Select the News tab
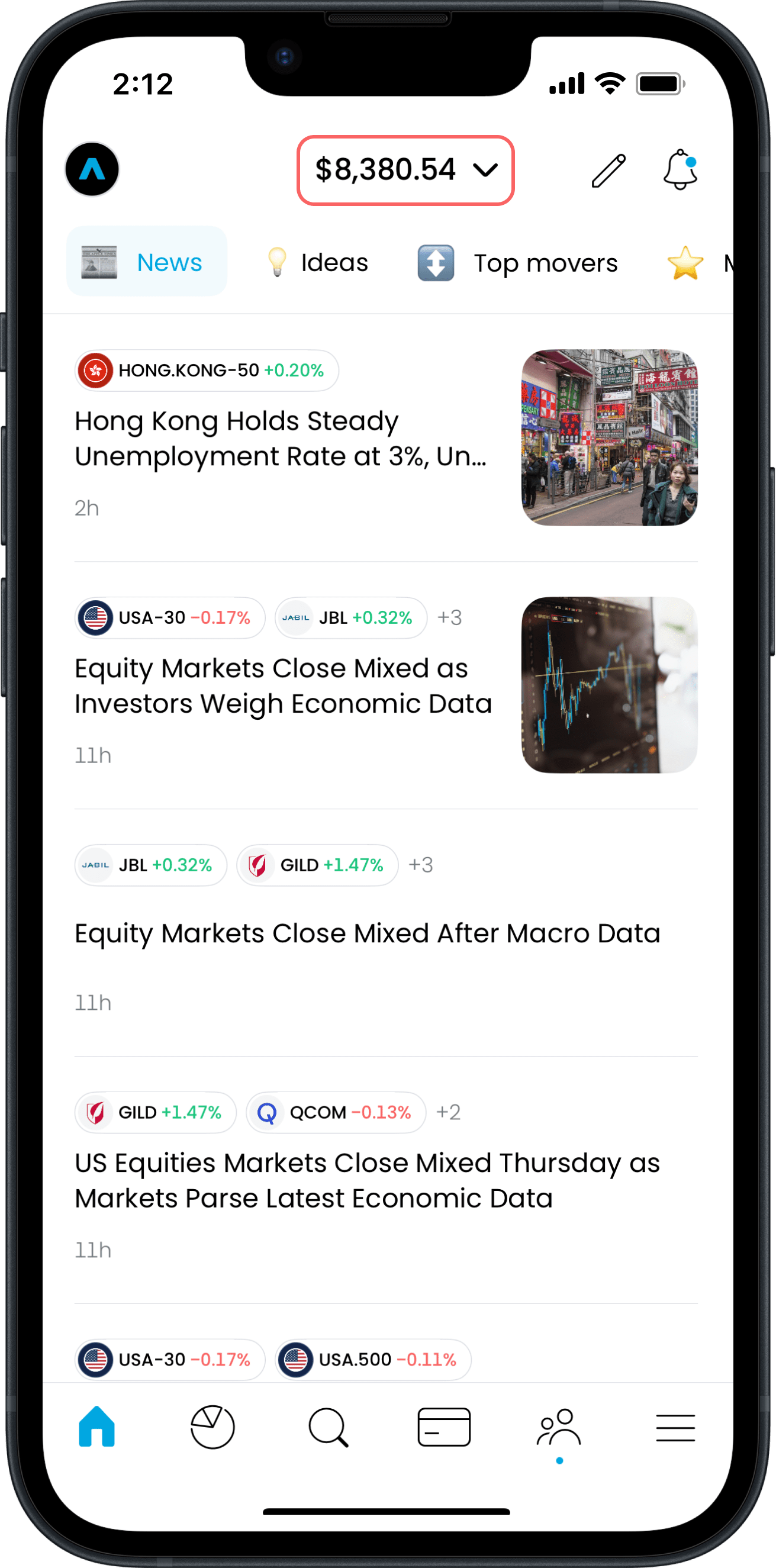 coord(146,261)
